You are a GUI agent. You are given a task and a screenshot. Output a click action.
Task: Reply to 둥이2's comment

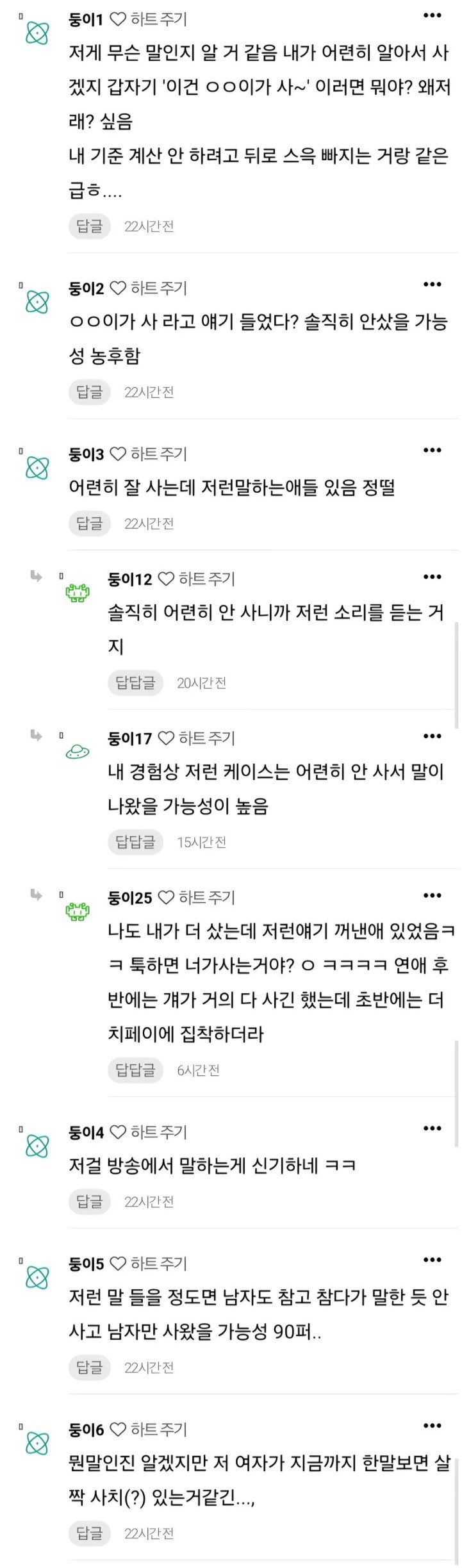[x=89, y=392]
